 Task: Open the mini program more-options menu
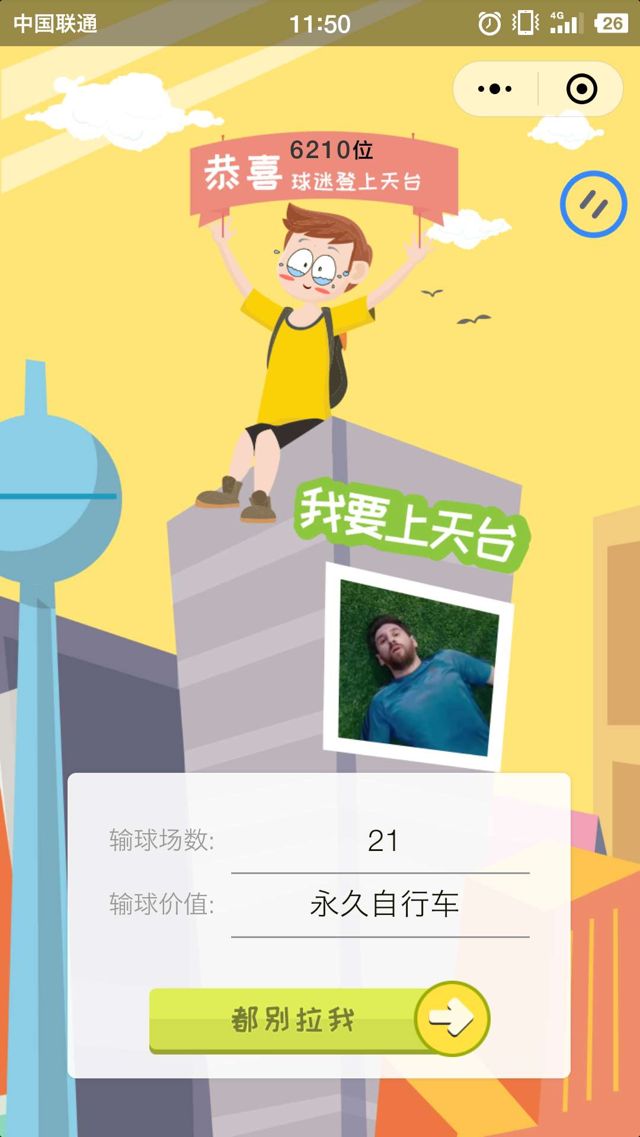(495, 89)
